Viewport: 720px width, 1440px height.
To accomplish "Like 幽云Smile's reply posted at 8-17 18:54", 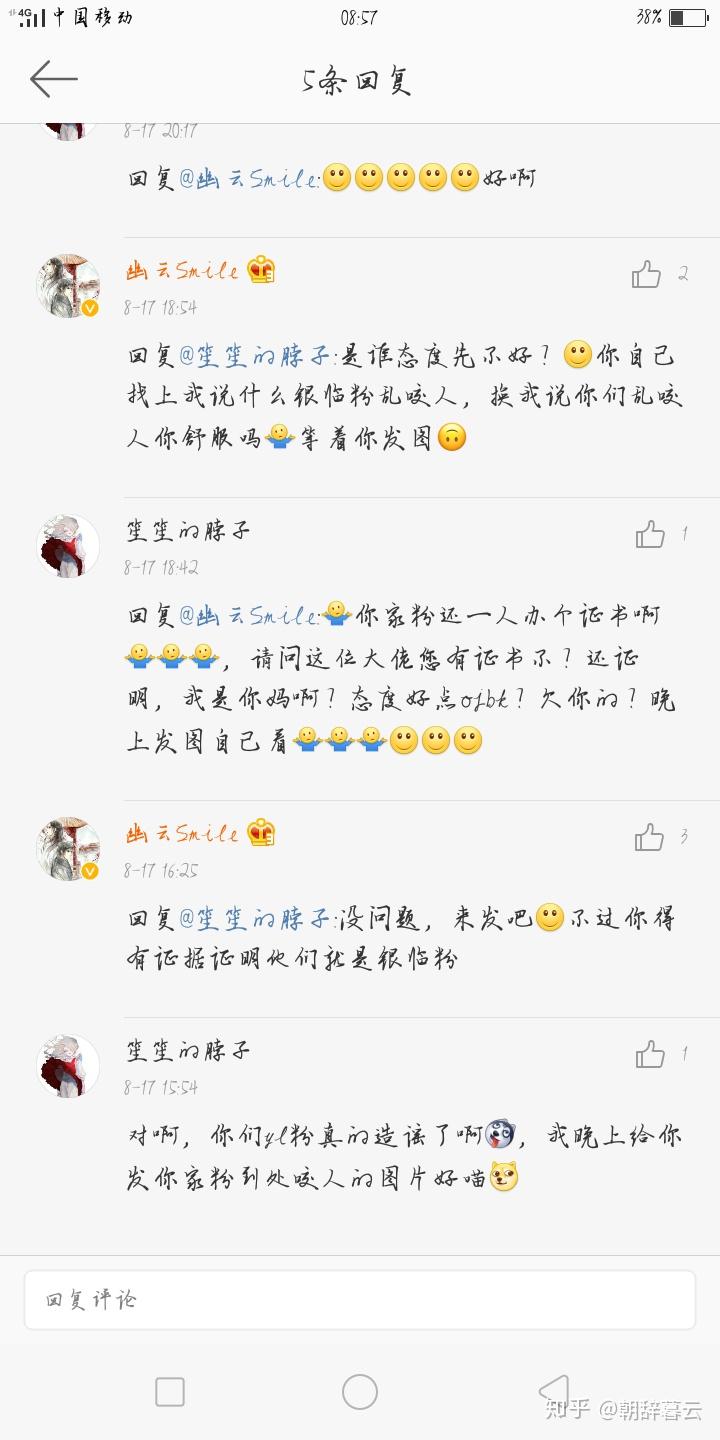I will click(647, 274).
